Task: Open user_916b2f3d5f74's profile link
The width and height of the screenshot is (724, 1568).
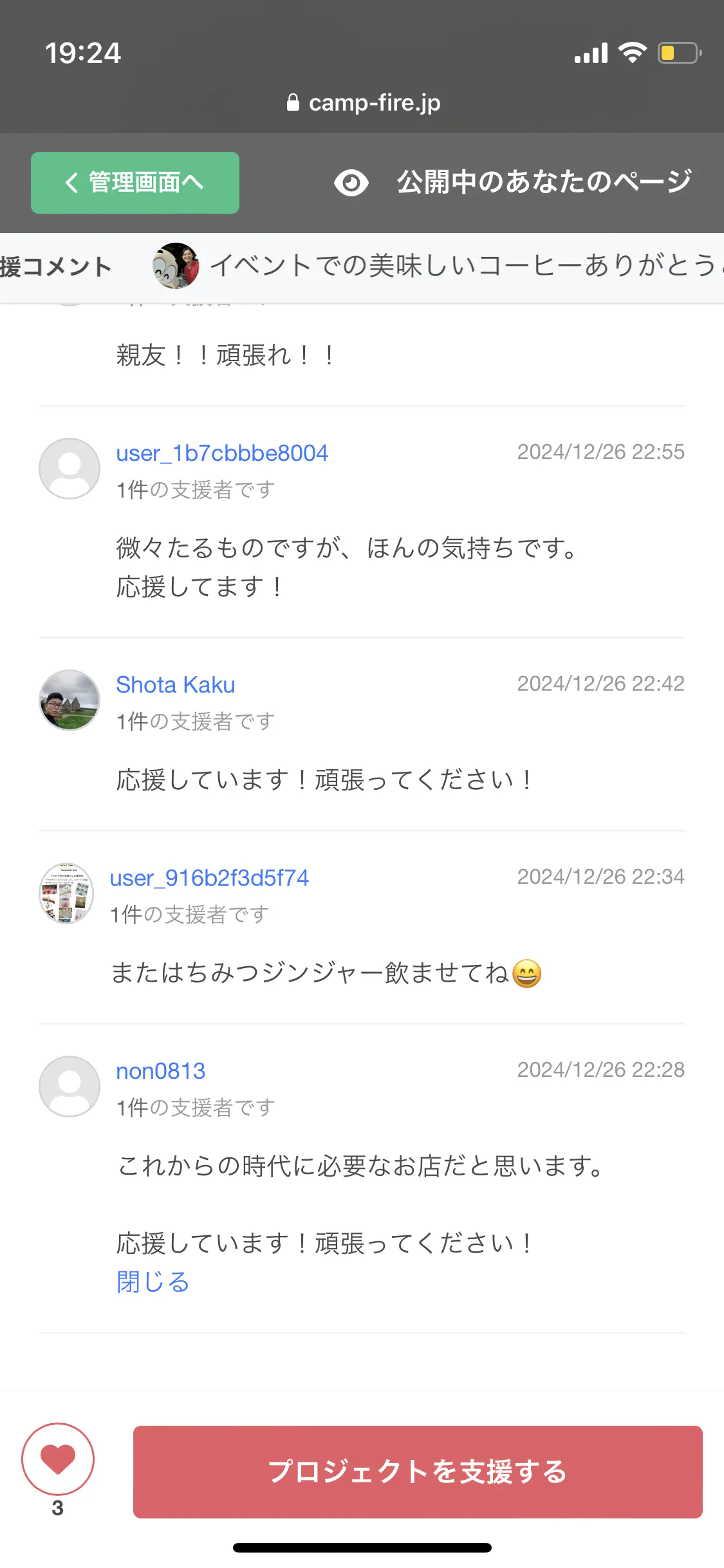Action: pos(209,878)
